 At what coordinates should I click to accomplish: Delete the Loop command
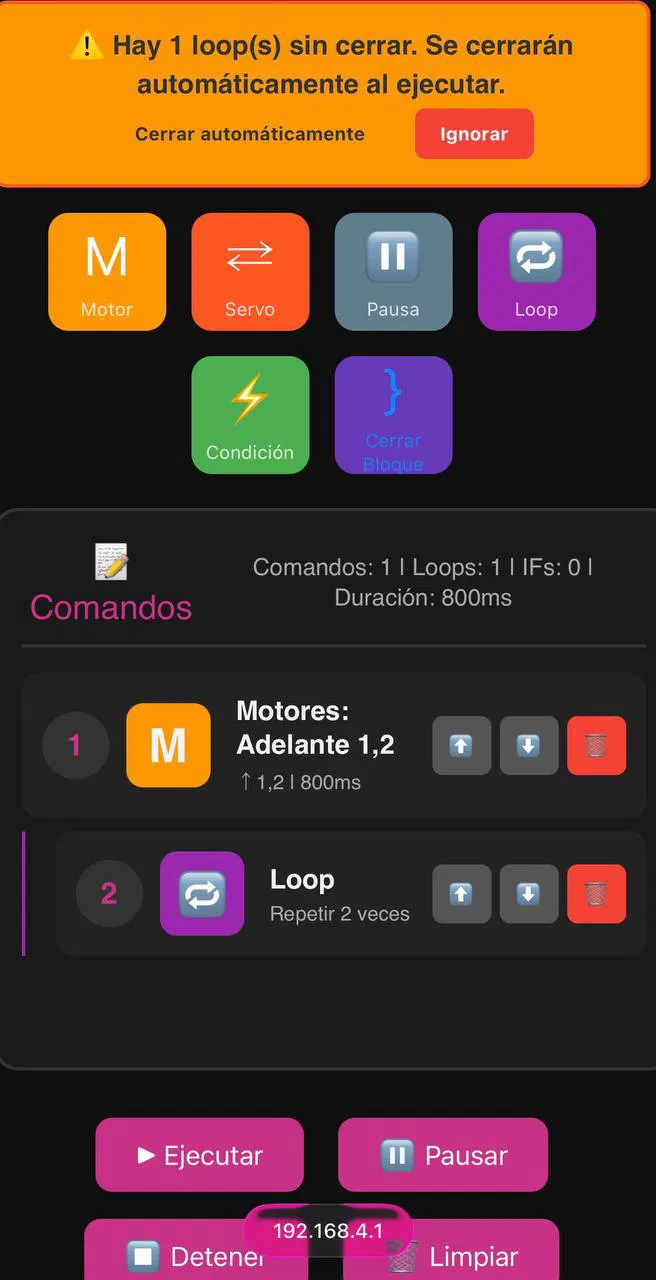(x=596, y=893)
